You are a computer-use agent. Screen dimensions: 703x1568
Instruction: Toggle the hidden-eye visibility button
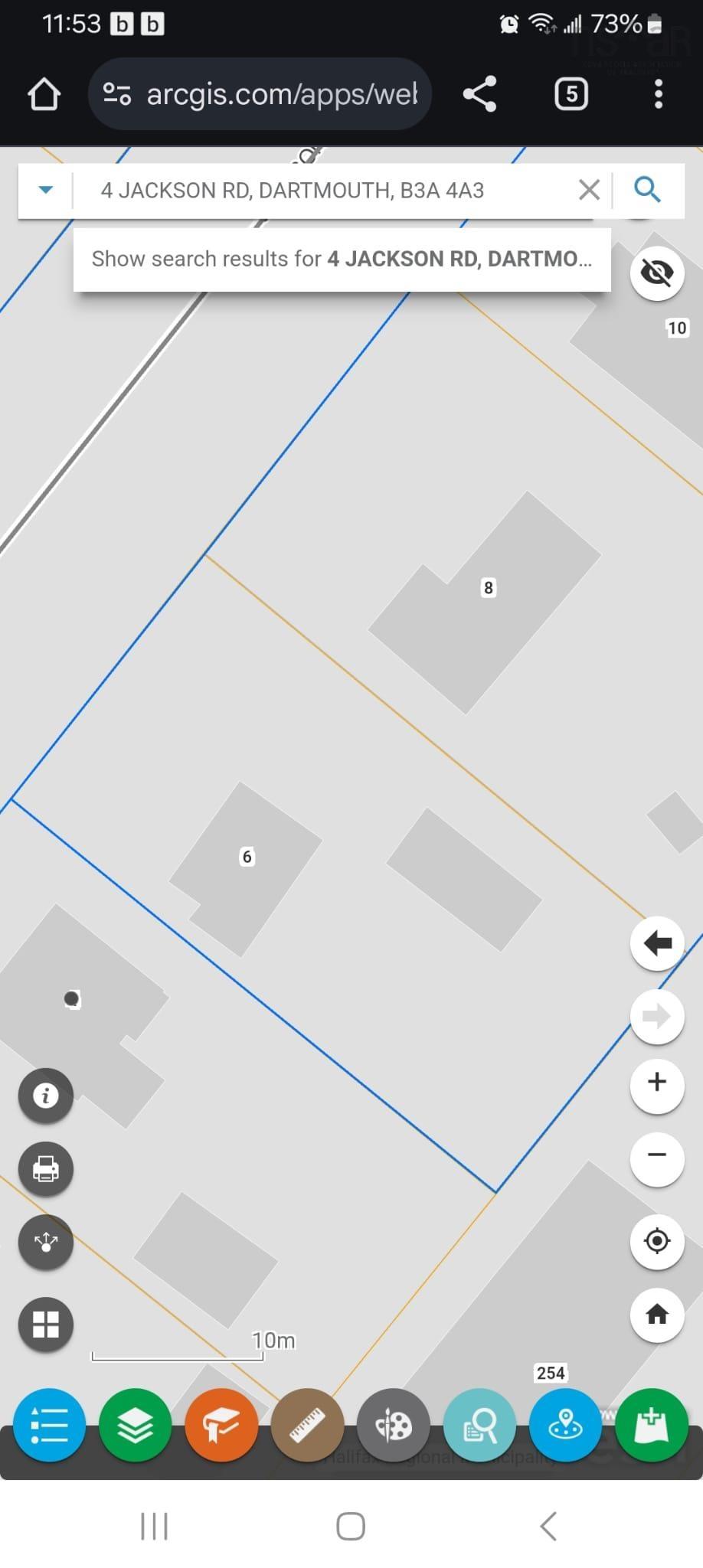pos(657,272)
